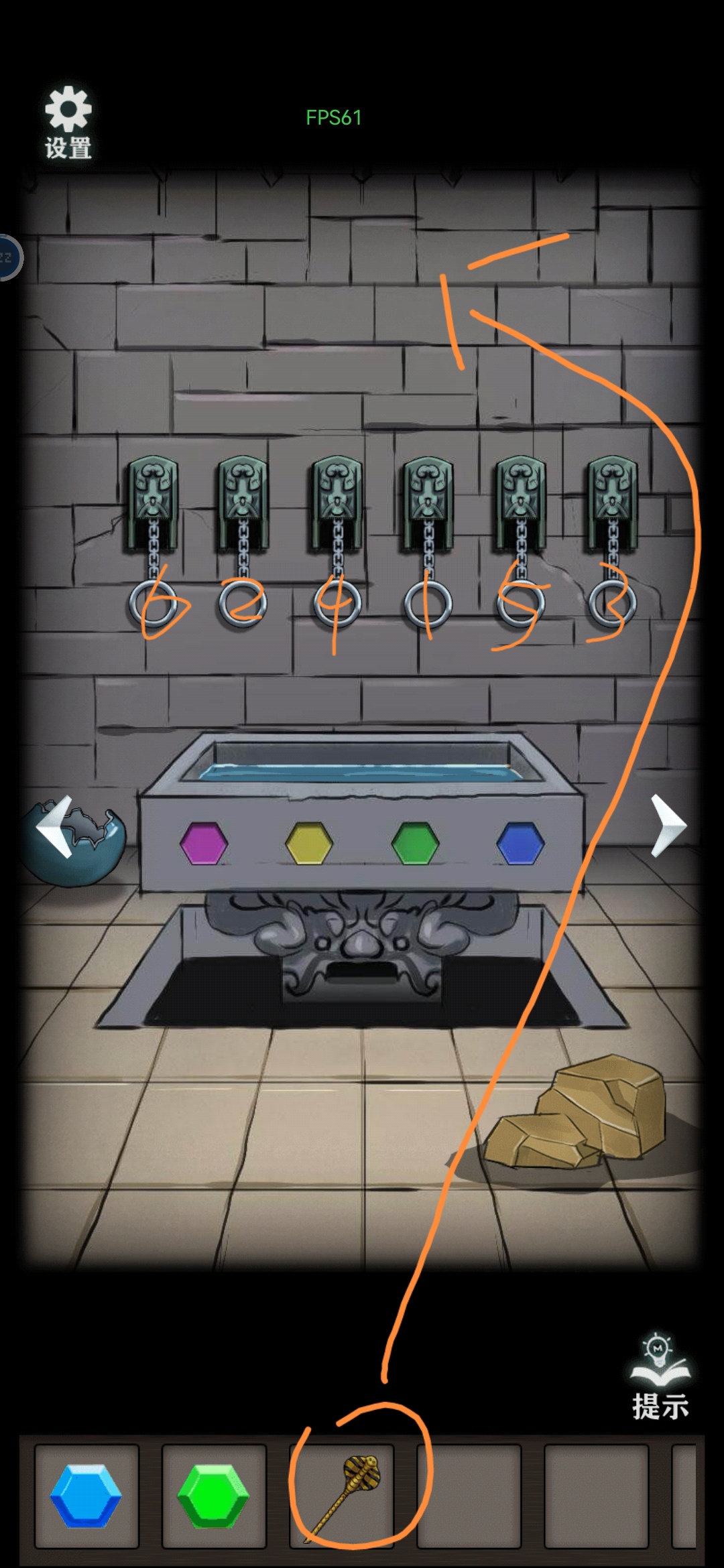
Task: Select the golden scepter in inventory
Action: click(x=343, y=1496)
